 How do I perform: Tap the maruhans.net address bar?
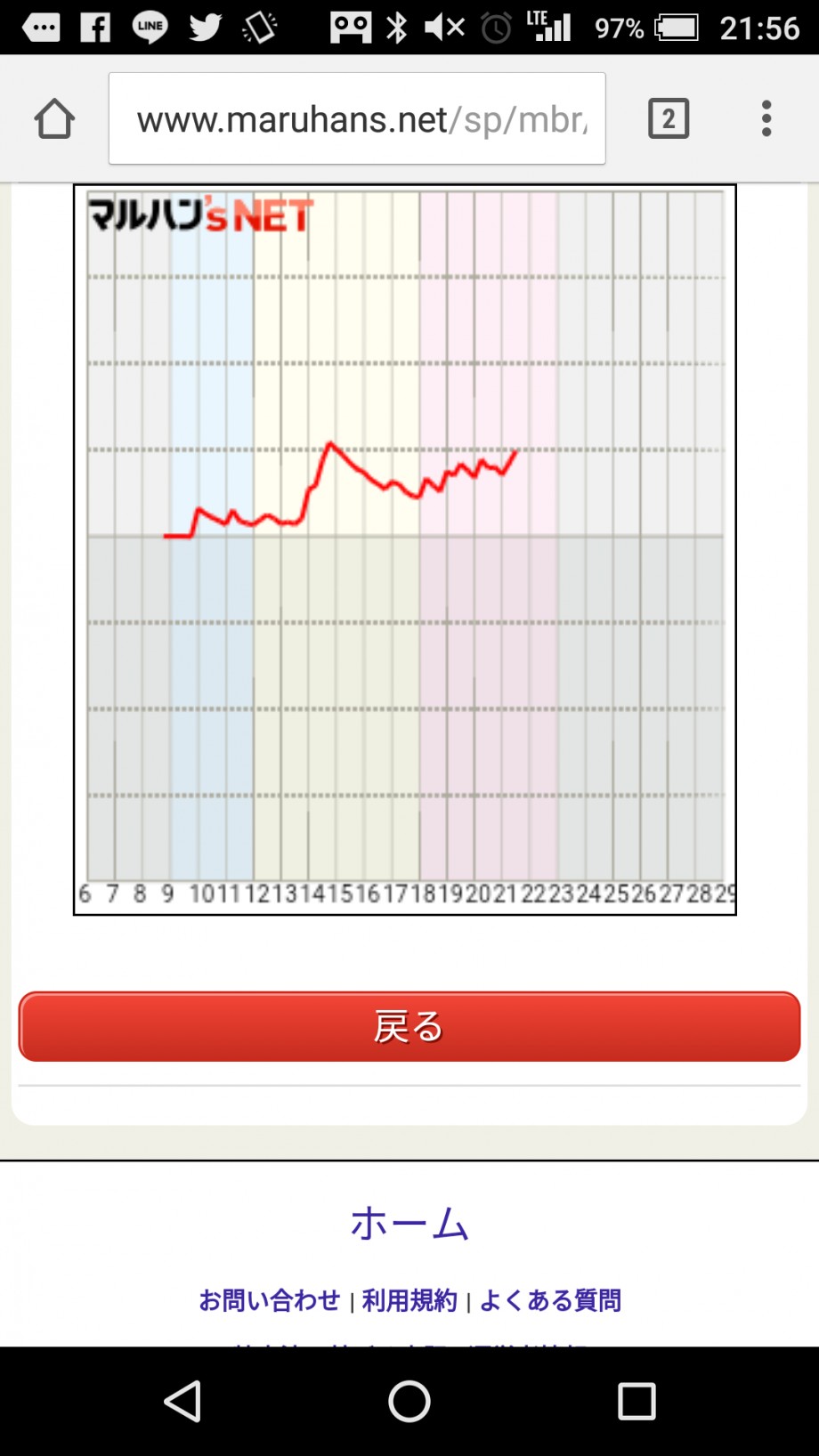pyautogui.click(x=357, y=118)
